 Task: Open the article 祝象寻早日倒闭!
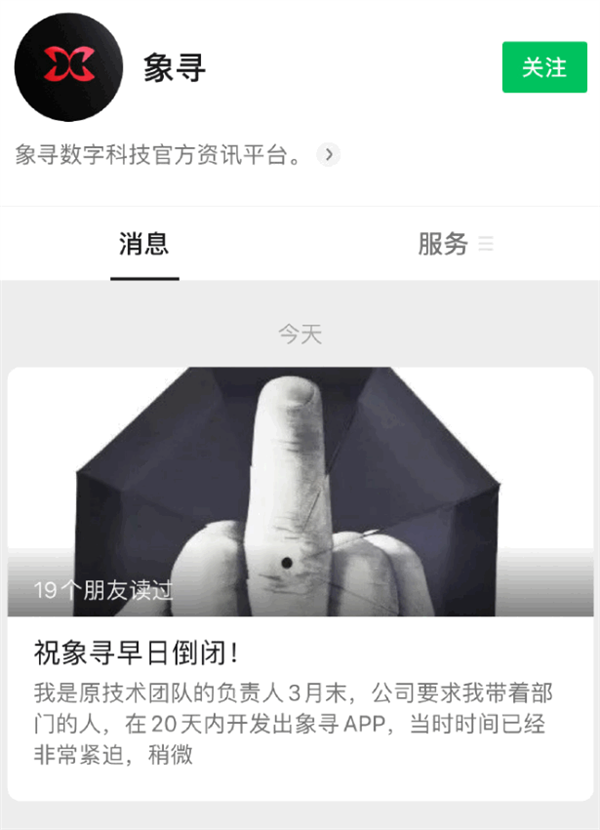[x=138, y=654]
